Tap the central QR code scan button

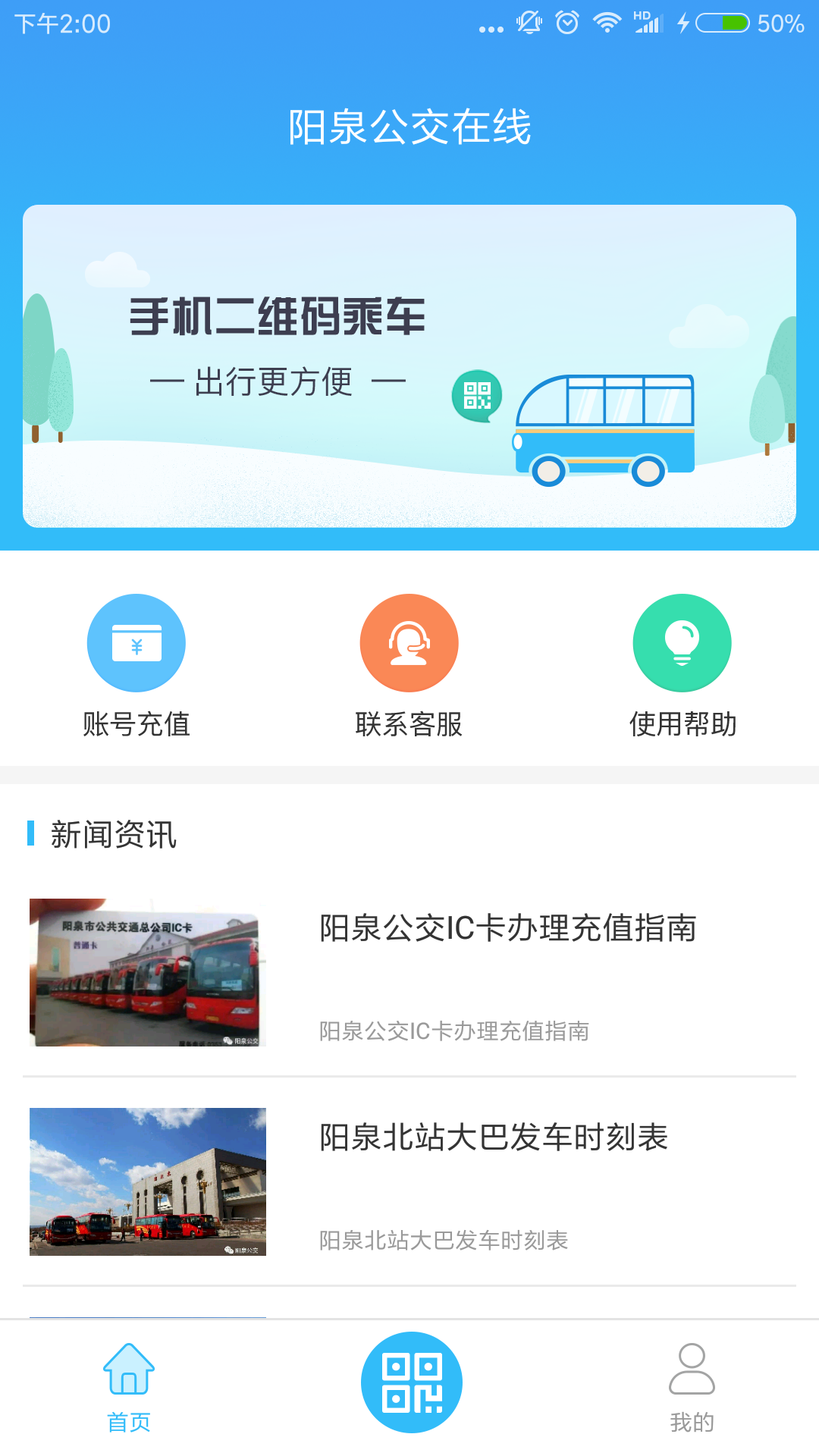[409, 1382]
